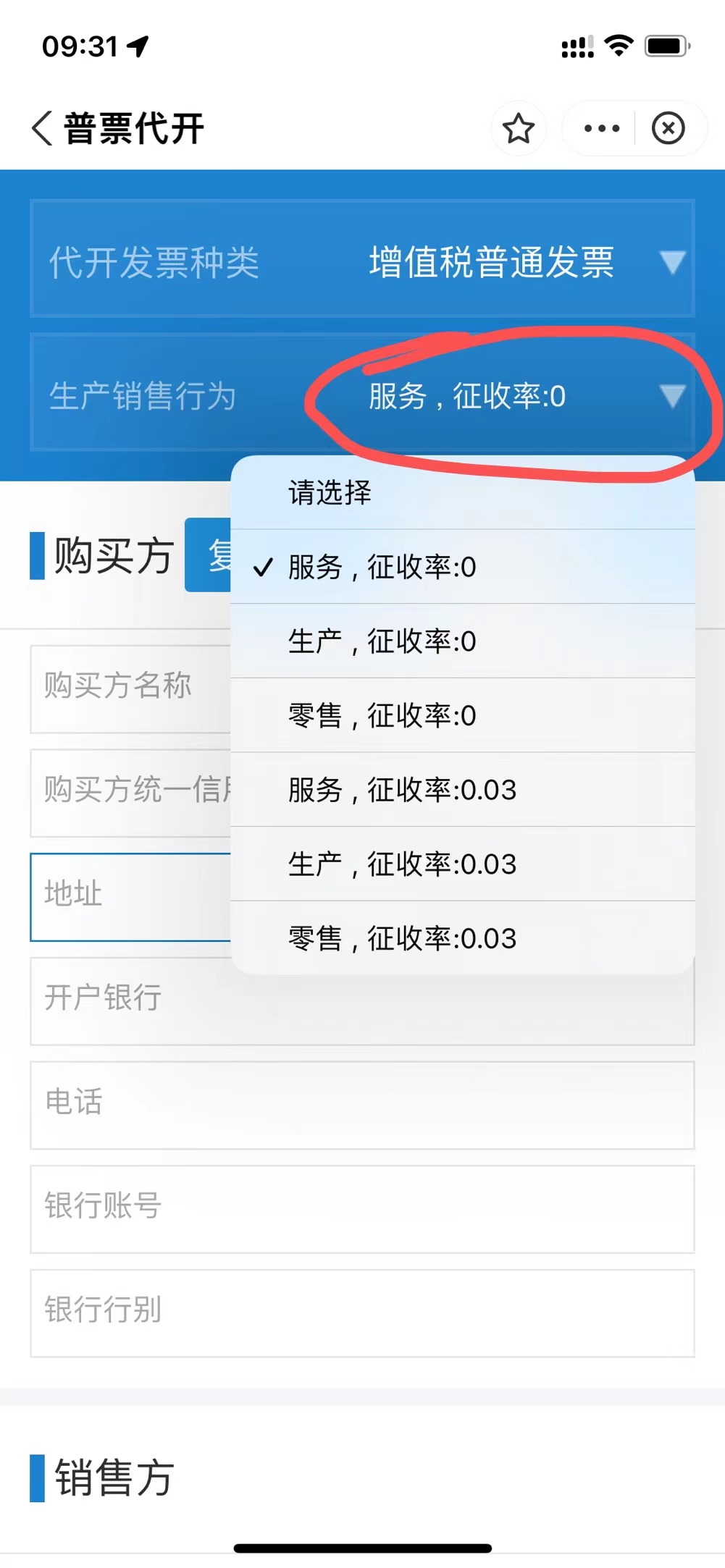Open 代开发票种类 dropdown
The height and width of the screenshot is (1568, 725).
(x=362, y=258)
